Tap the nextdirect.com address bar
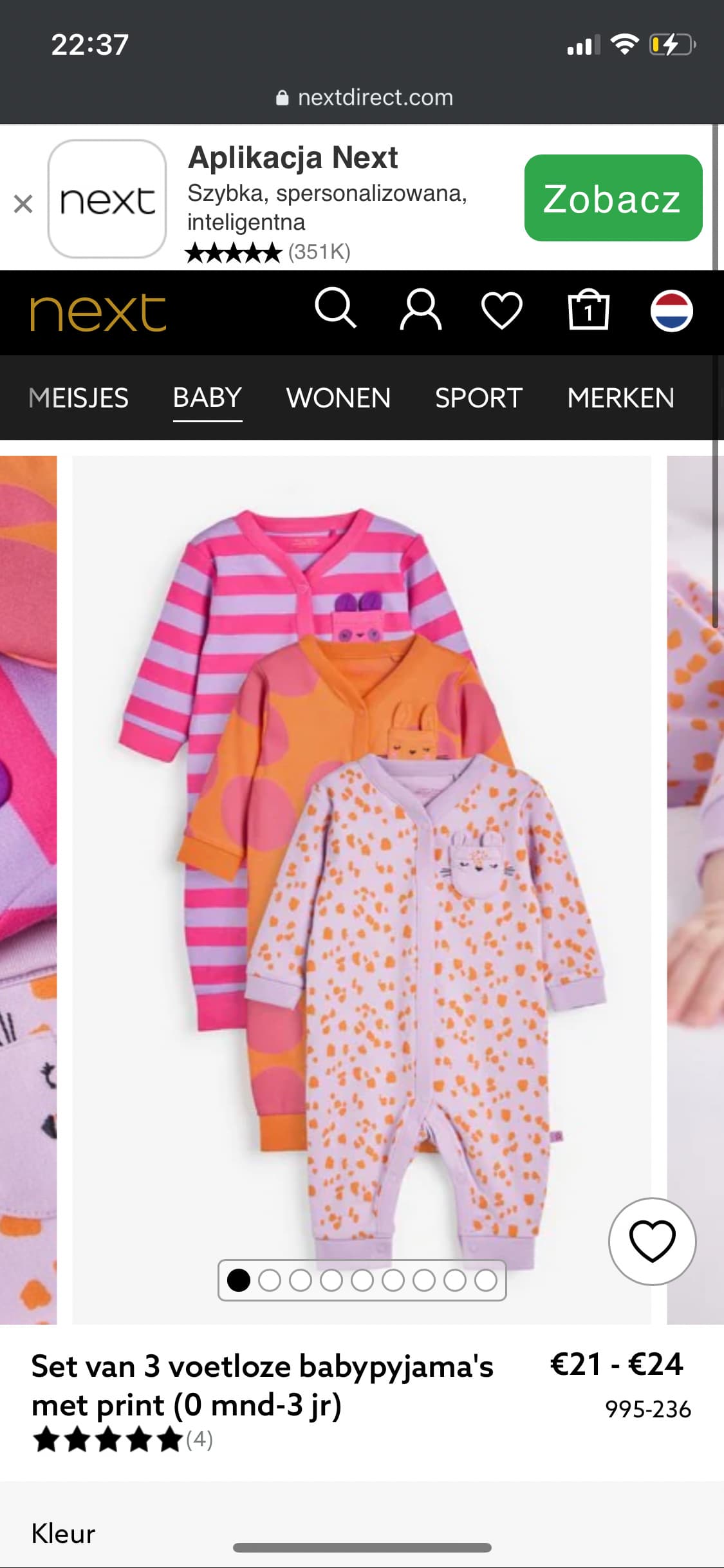Viewport: 724px width, 1568px height. click(x=364, y=97)
